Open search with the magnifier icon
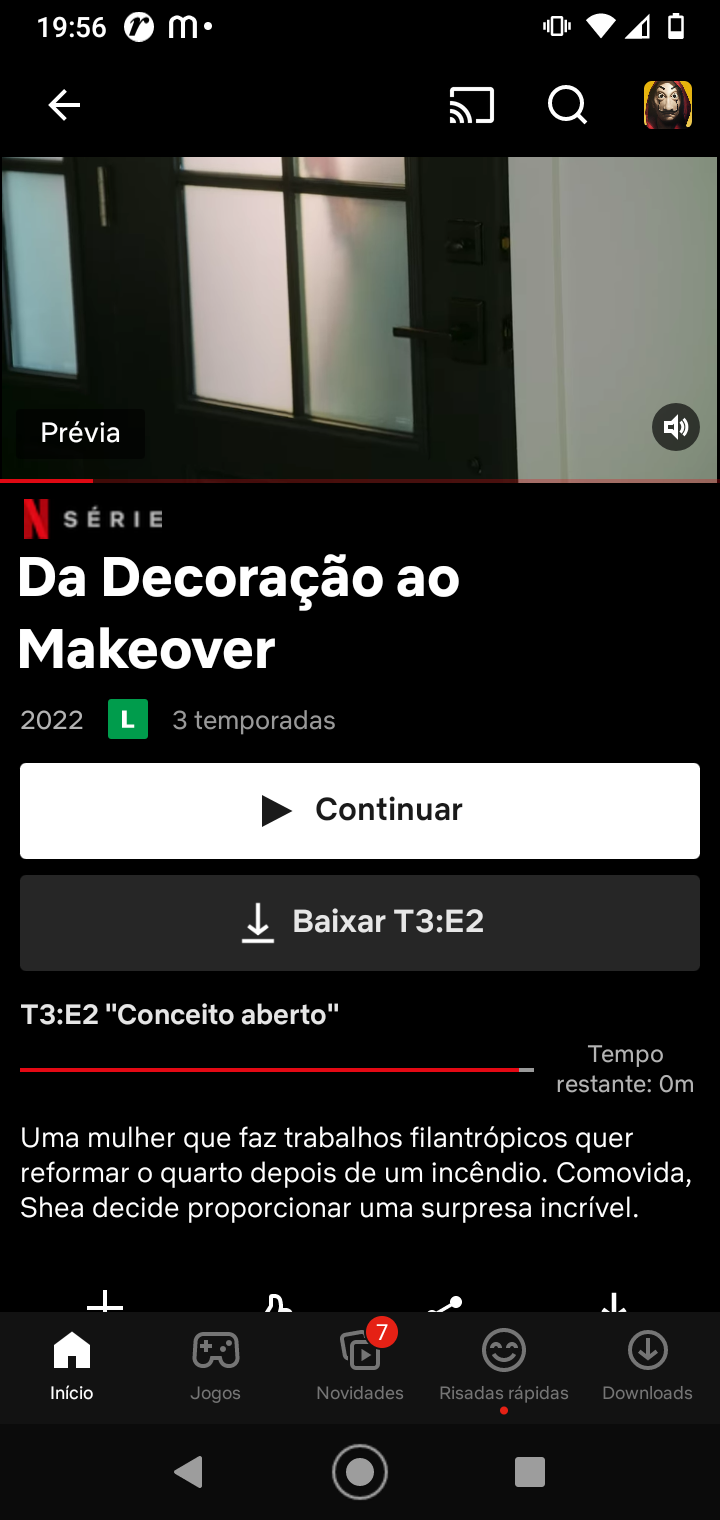Viewport: 720px width, 1520px height. pos(567,105)
